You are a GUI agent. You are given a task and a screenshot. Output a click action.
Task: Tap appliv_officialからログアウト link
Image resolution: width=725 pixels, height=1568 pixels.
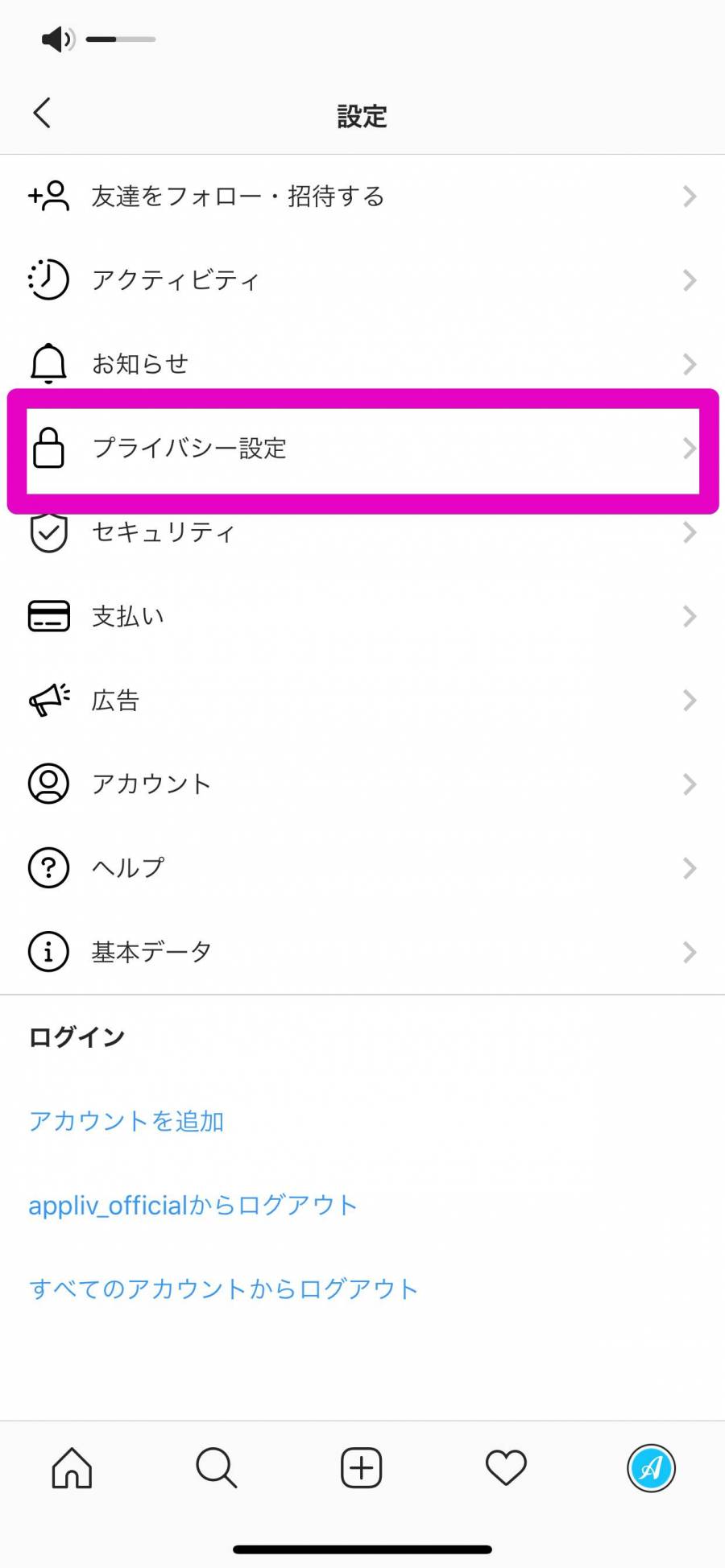(x=193, y=1205)
